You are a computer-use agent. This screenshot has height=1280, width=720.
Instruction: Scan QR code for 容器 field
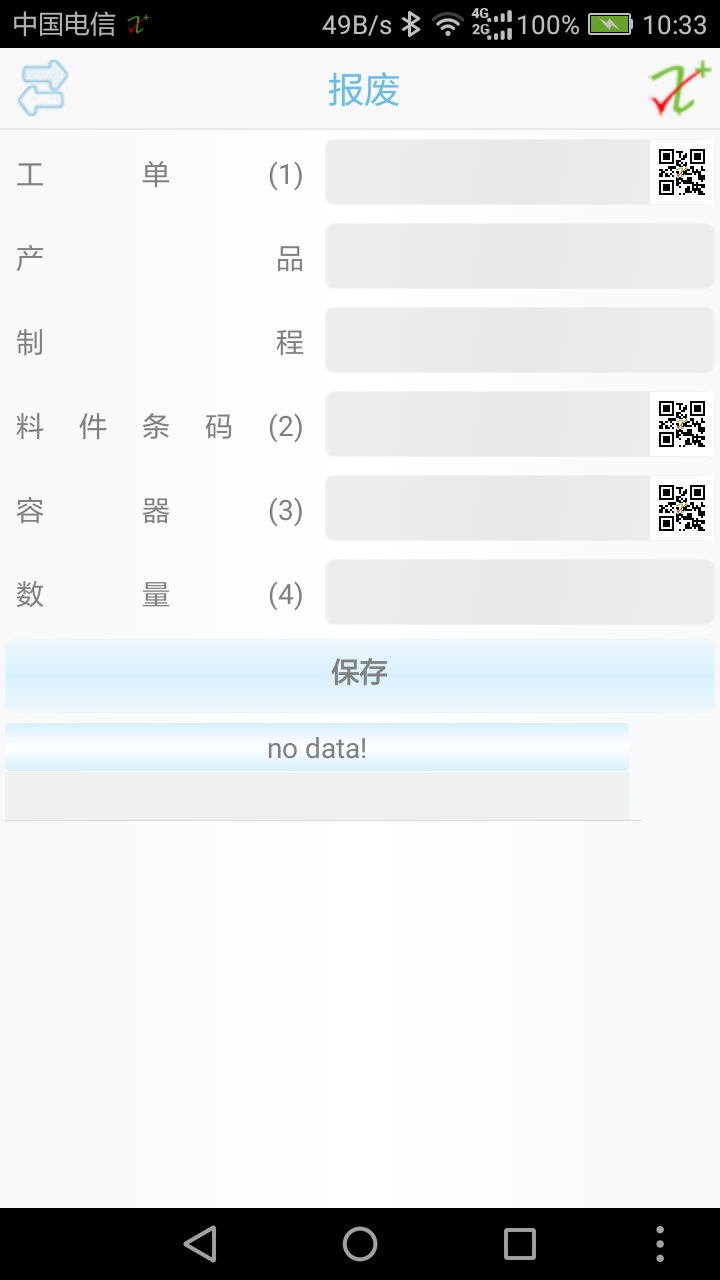(682, 508)
